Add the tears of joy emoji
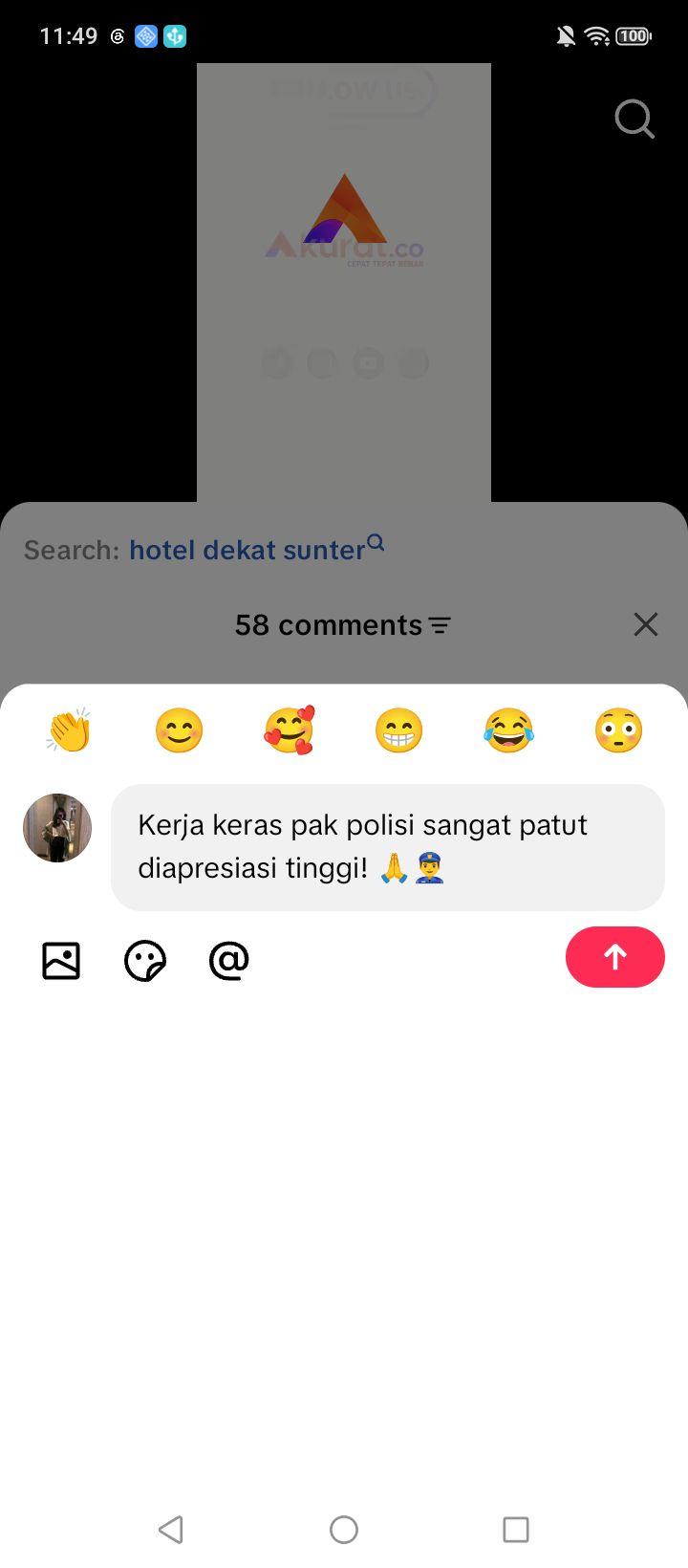688x1568 pixels. pos(508,730)
